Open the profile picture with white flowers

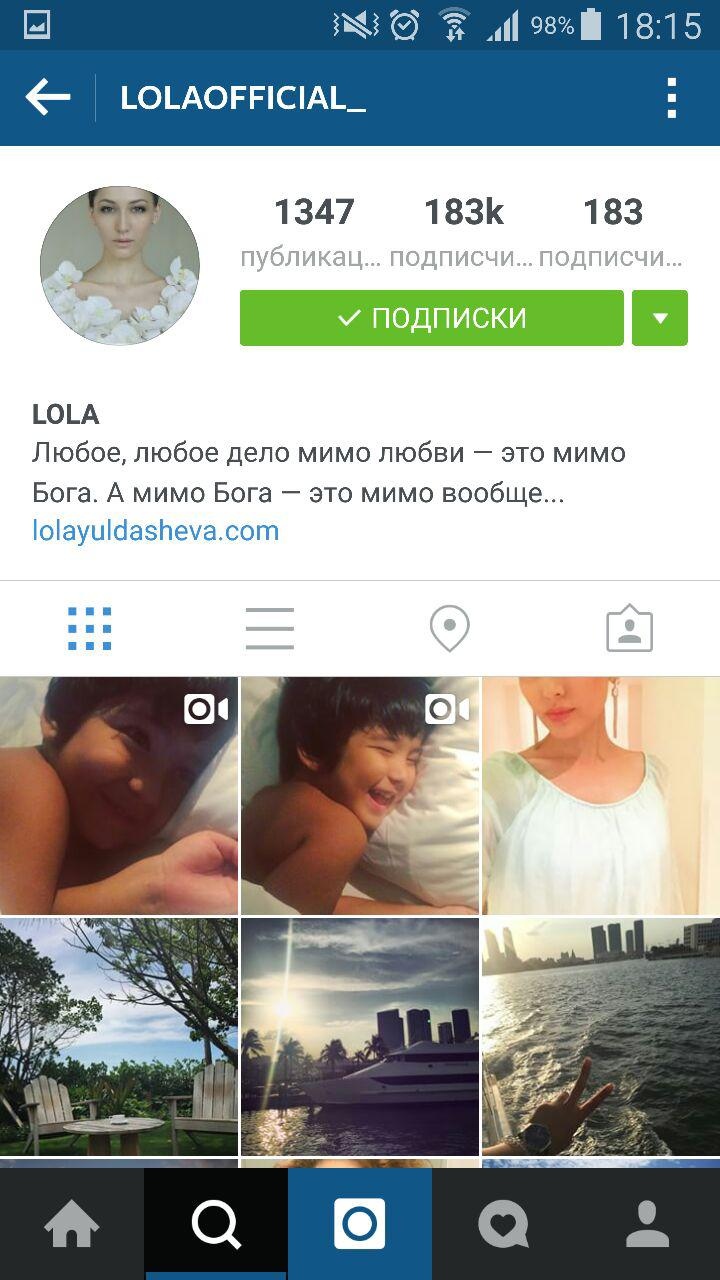(x=120, y=266)
